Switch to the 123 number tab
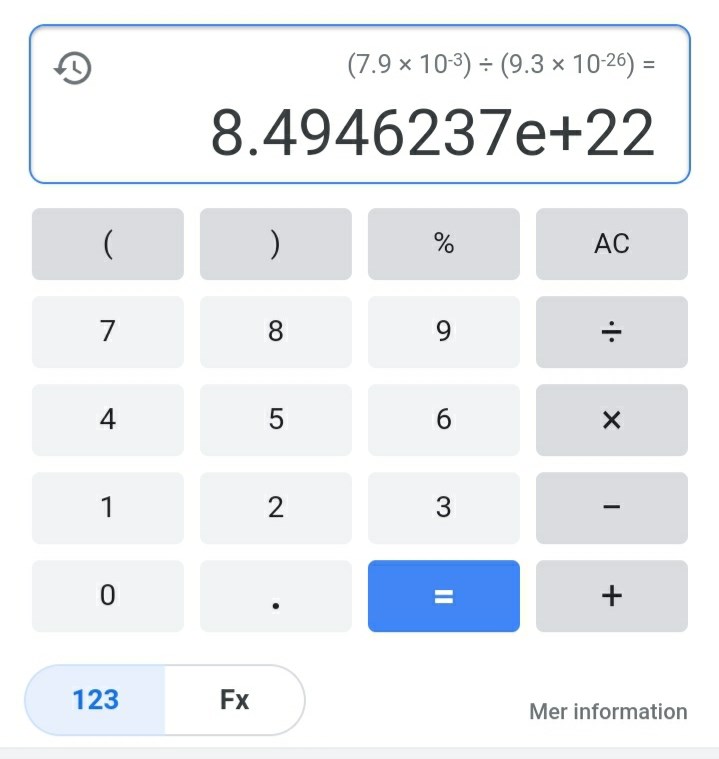The image size is (719, 759). 96,700
